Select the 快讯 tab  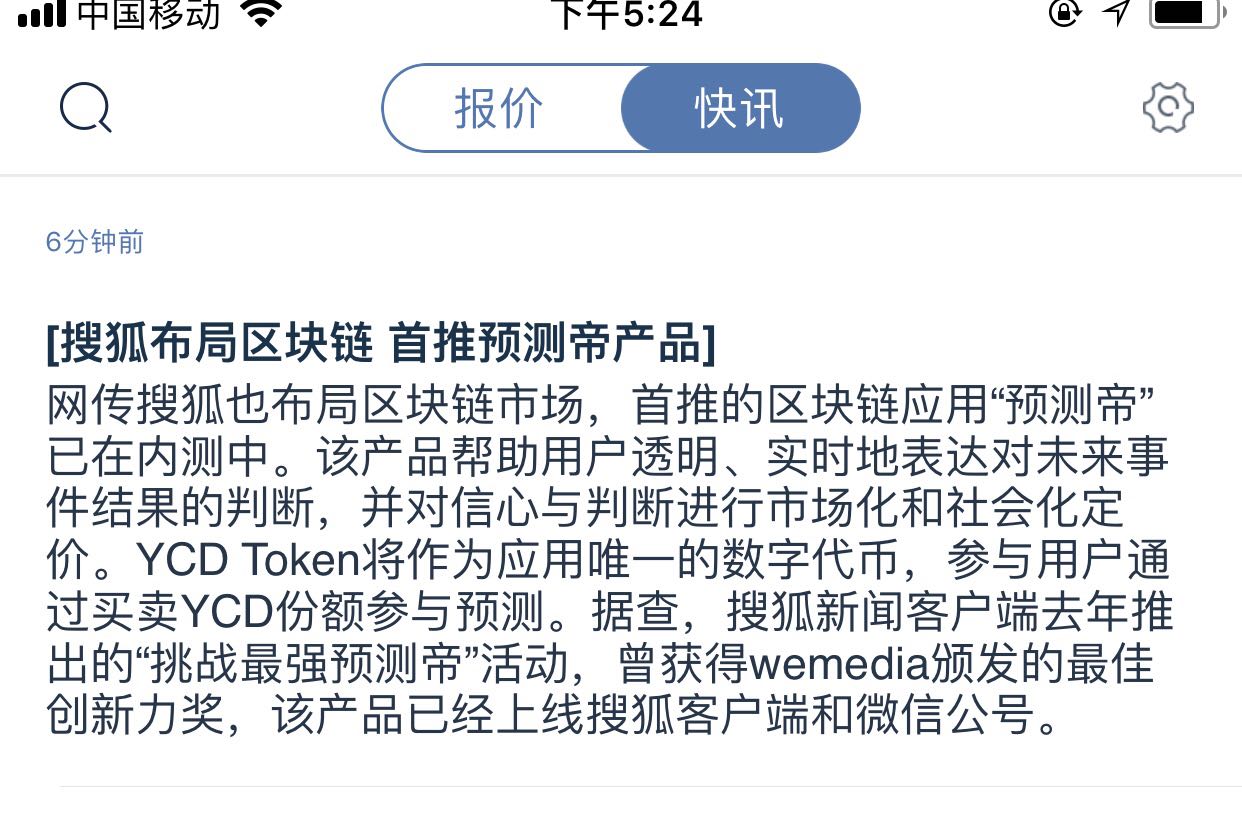tap(740, 108)
